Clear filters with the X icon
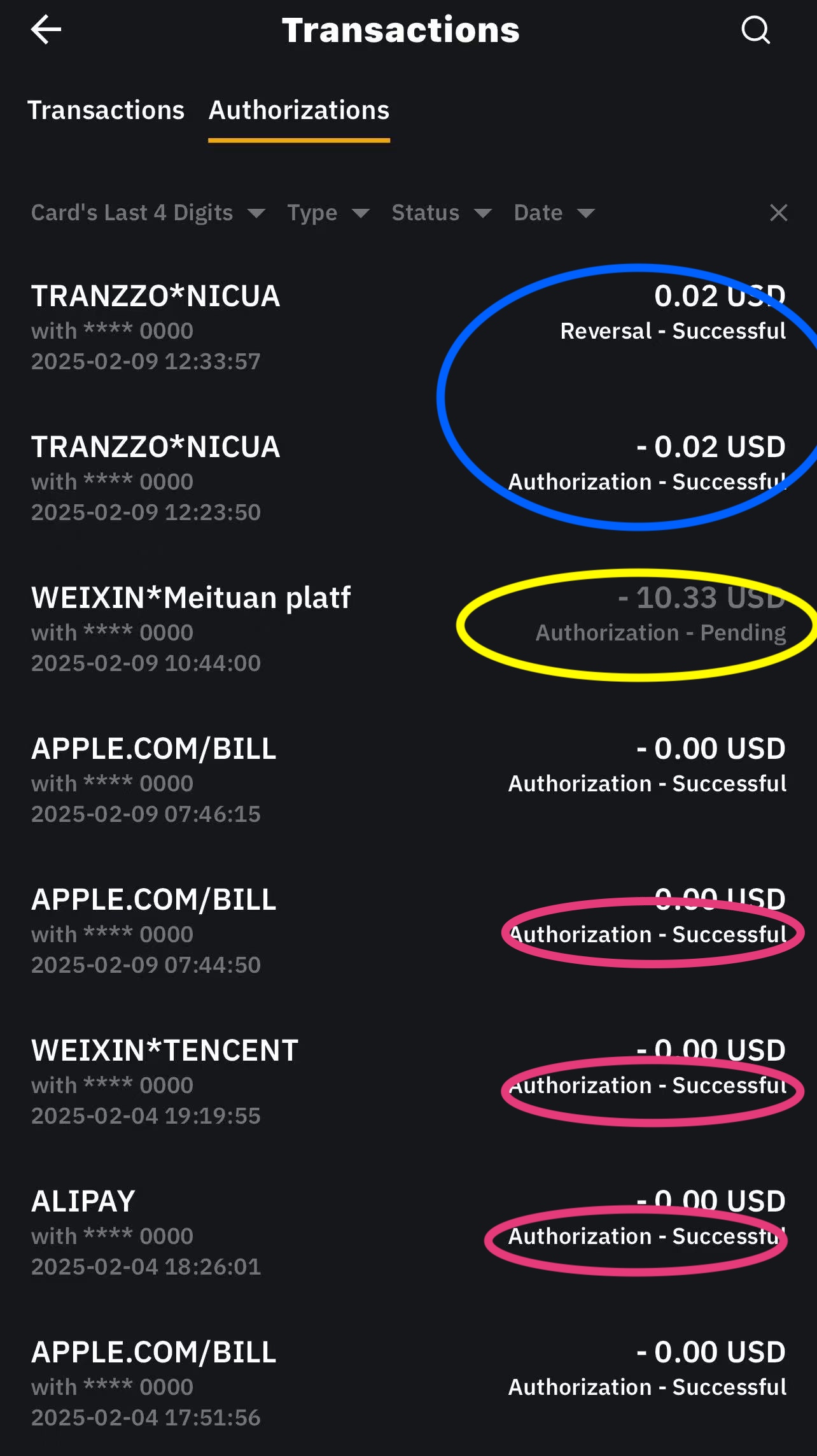Viewport: 817px width, 1456px height. 779,213
